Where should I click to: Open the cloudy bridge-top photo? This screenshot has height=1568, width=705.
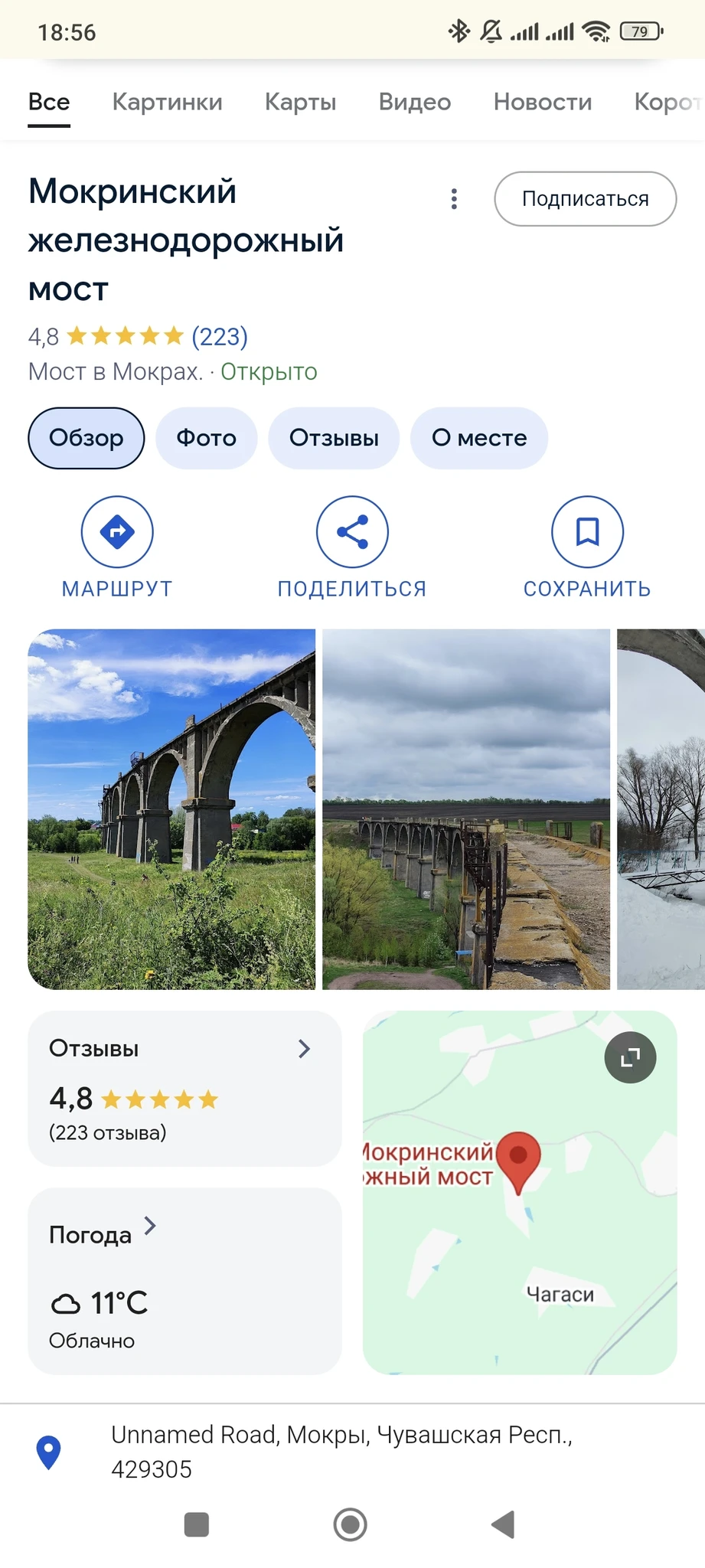465,809
